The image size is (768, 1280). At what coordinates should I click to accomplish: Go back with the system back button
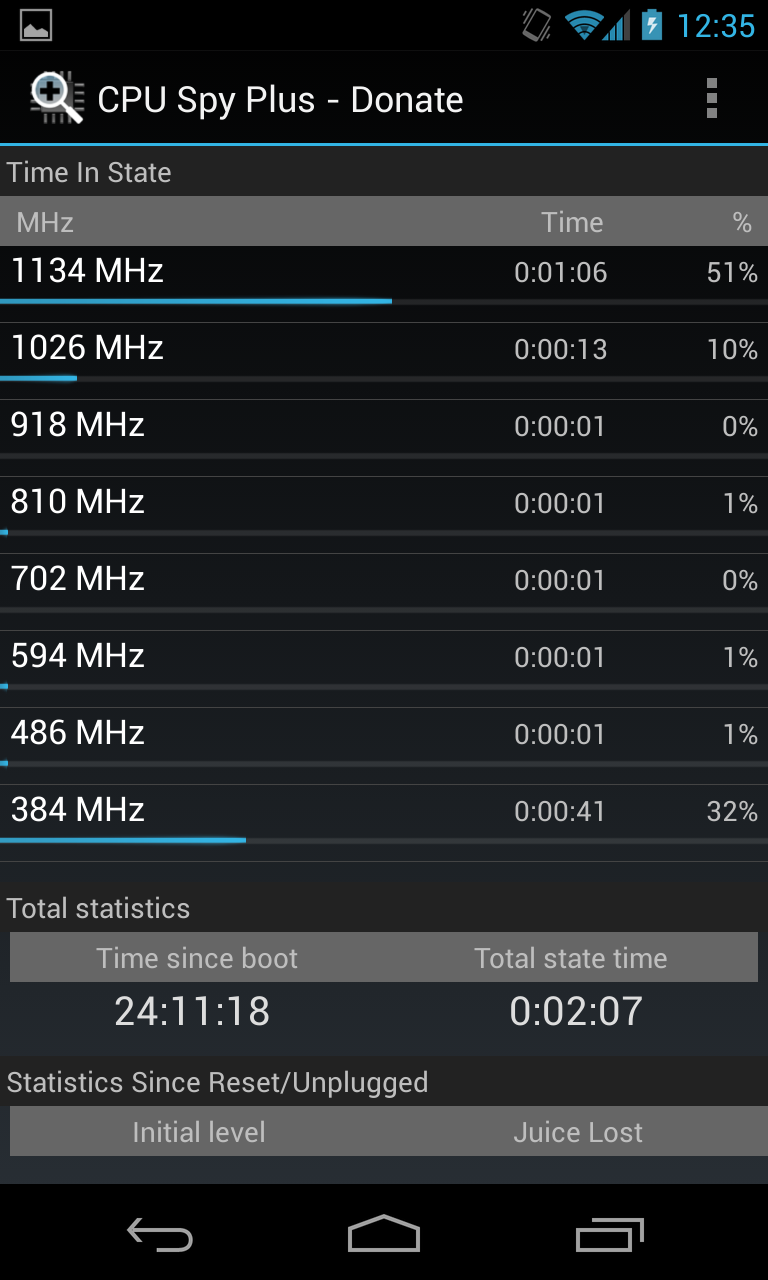(x=160, y=1235)
